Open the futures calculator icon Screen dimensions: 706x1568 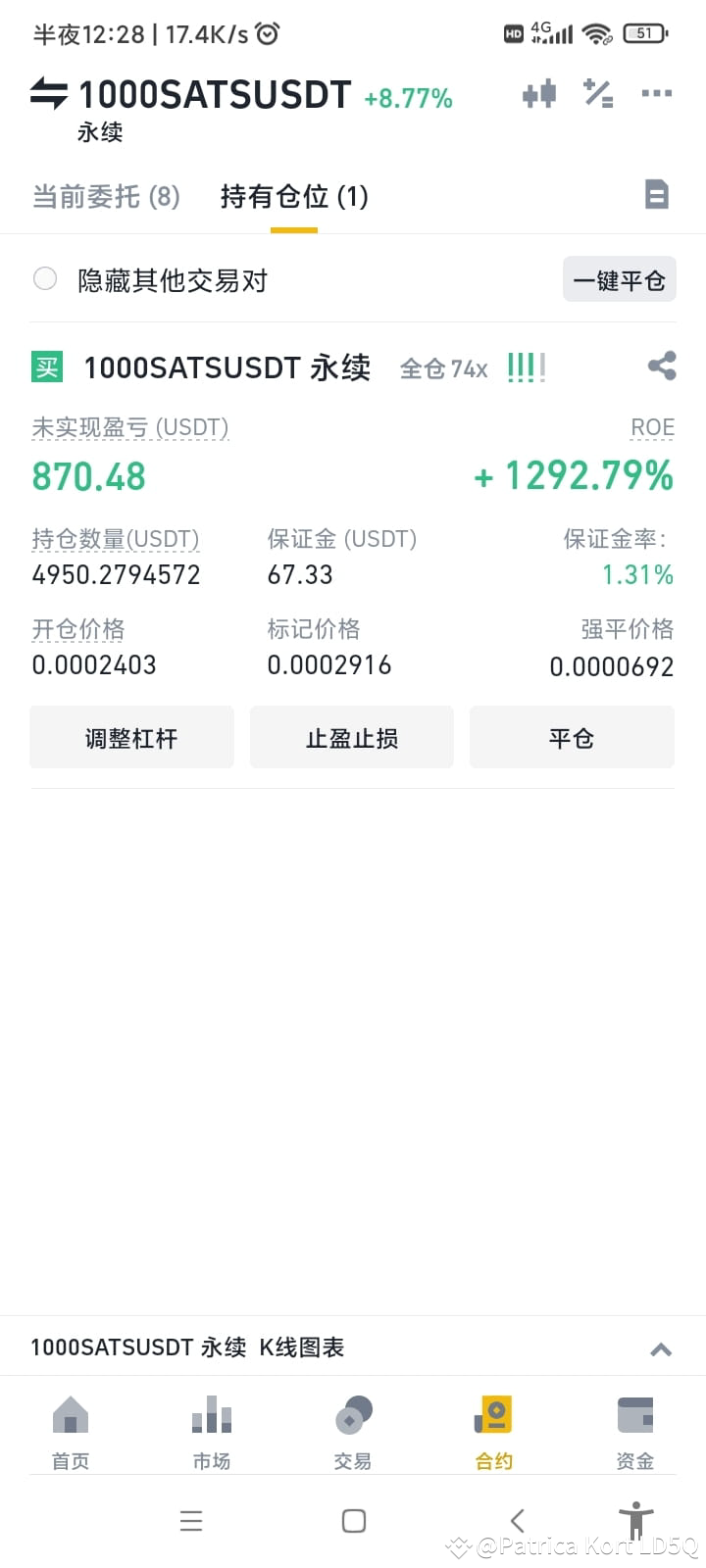(x=597, y=93)
